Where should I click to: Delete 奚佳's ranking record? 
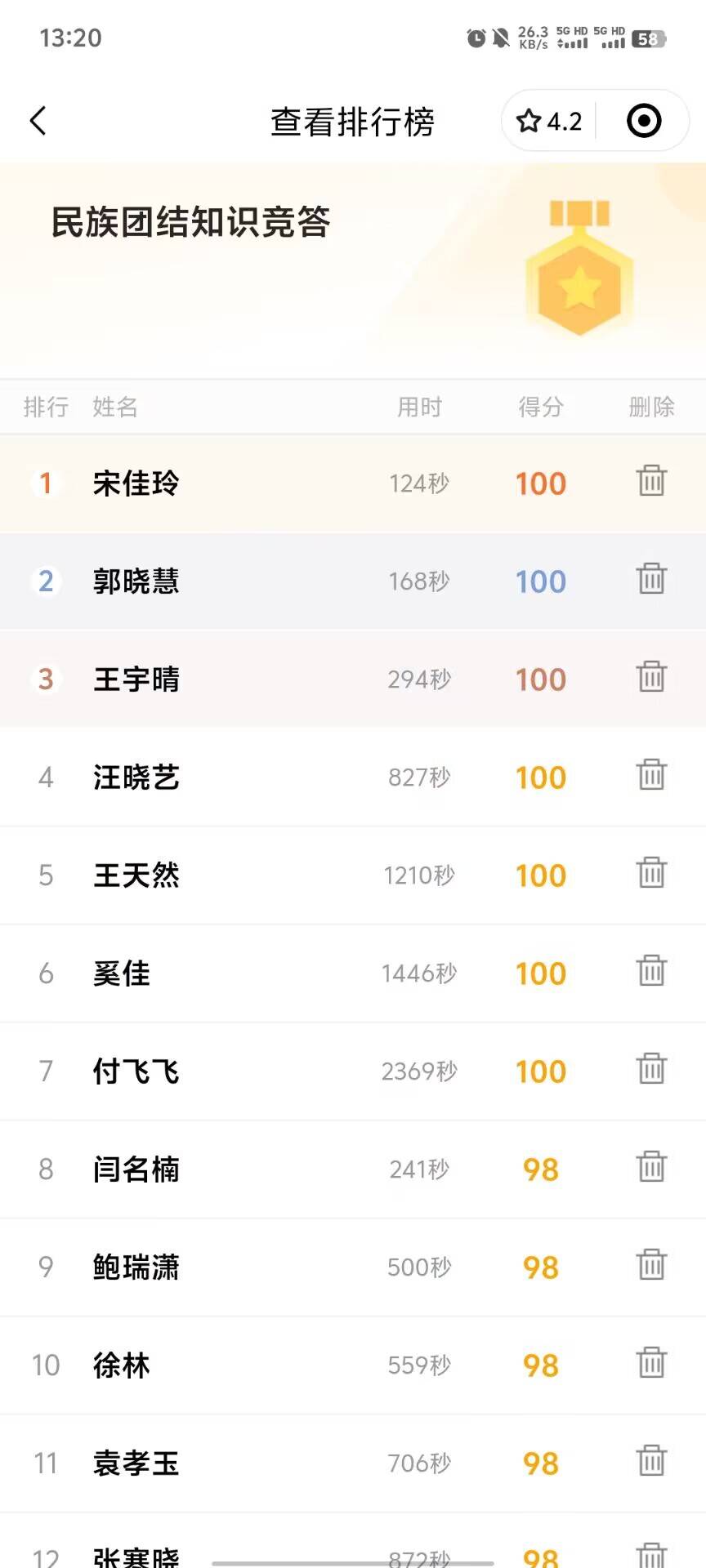[x=651, y=972]
